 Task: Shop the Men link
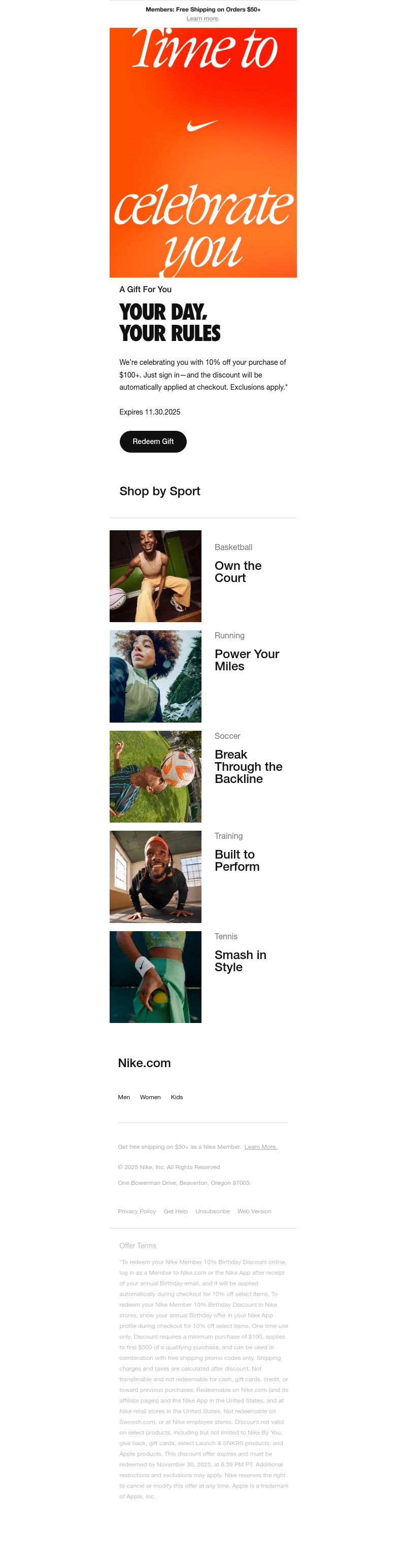(x=123, y=1097)
